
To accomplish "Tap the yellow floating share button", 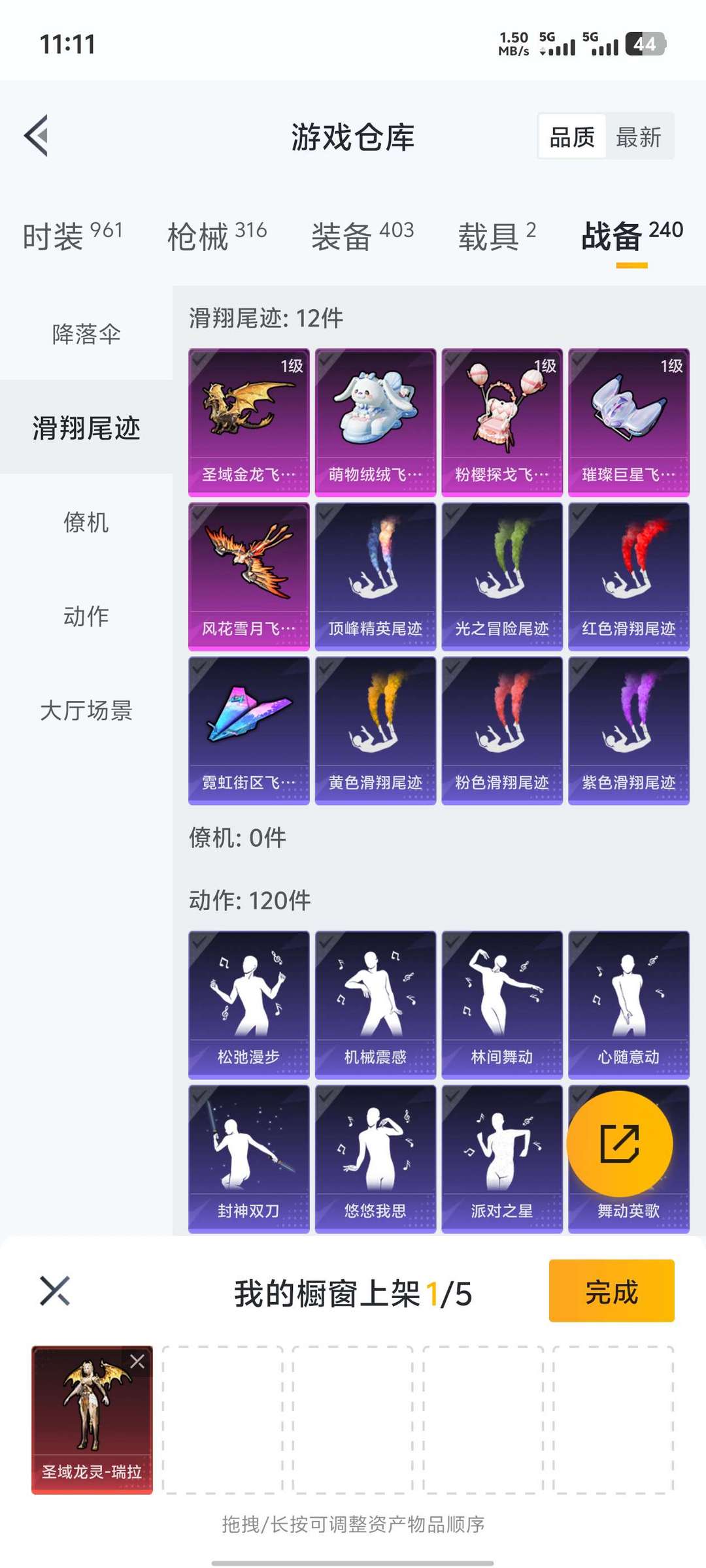I will coord(620,1144).
